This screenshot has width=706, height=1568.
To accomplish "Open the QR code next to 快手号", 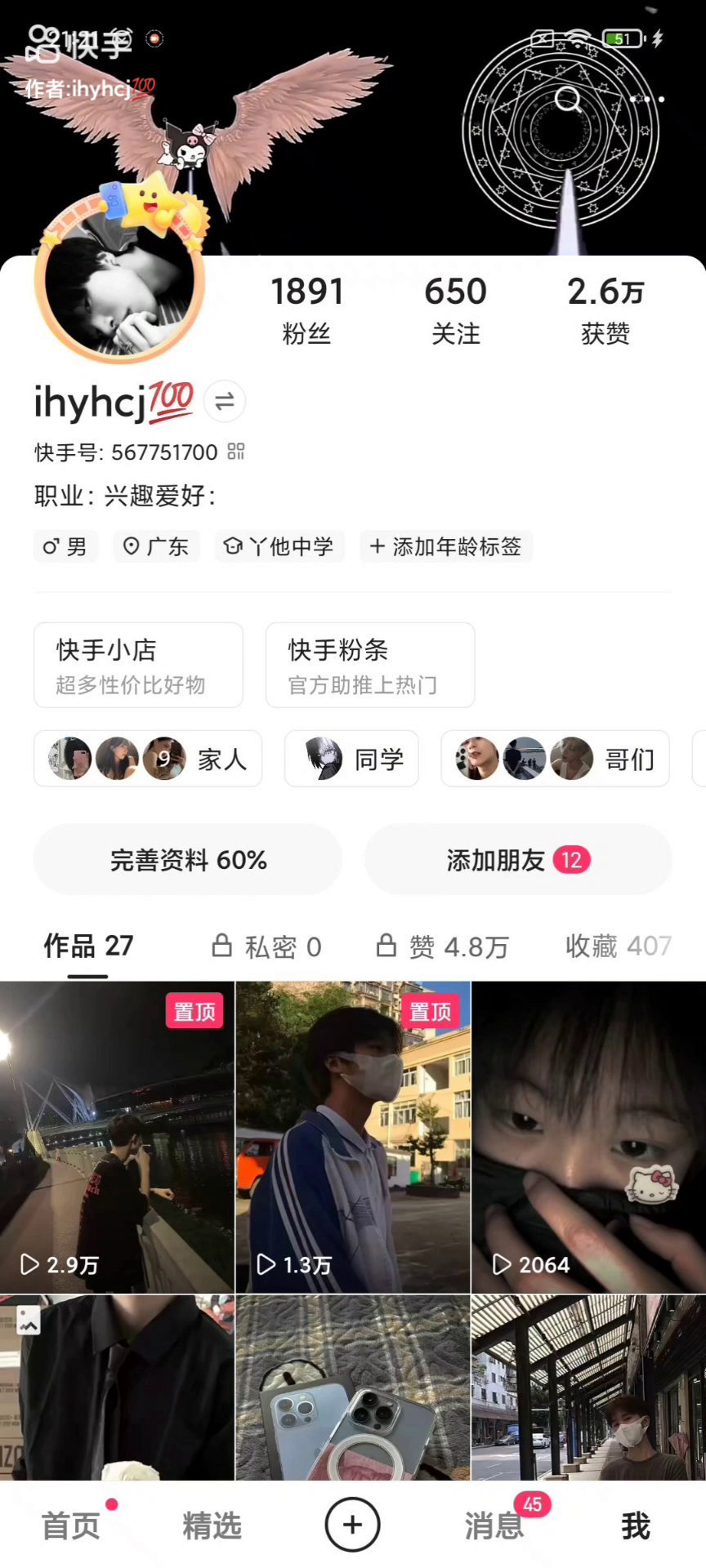I will tap(236, 452).
